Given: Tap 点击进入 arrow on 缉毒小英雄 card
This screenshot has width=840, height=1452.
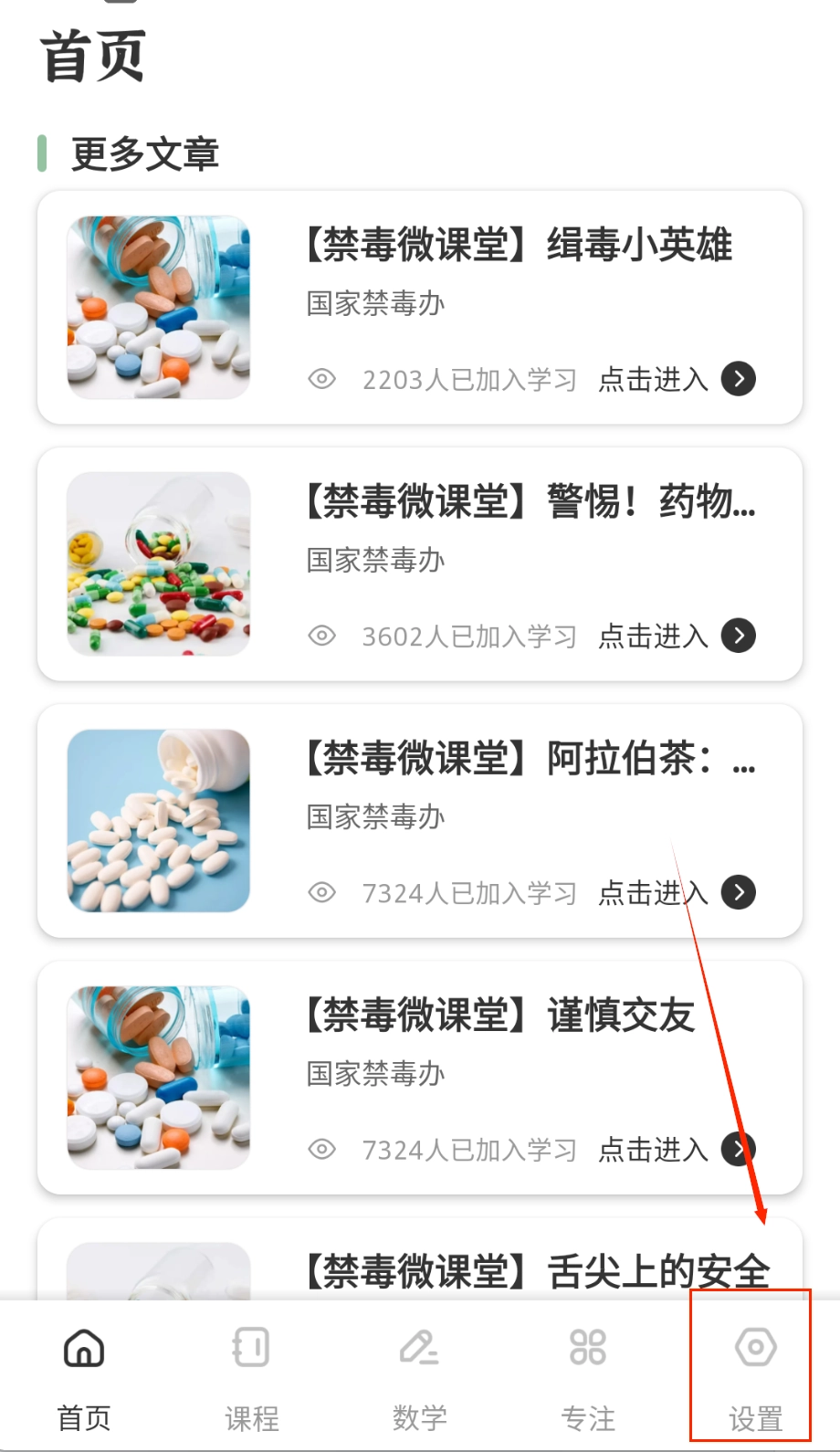Looking at the screenshot, I should pos(738,379).
